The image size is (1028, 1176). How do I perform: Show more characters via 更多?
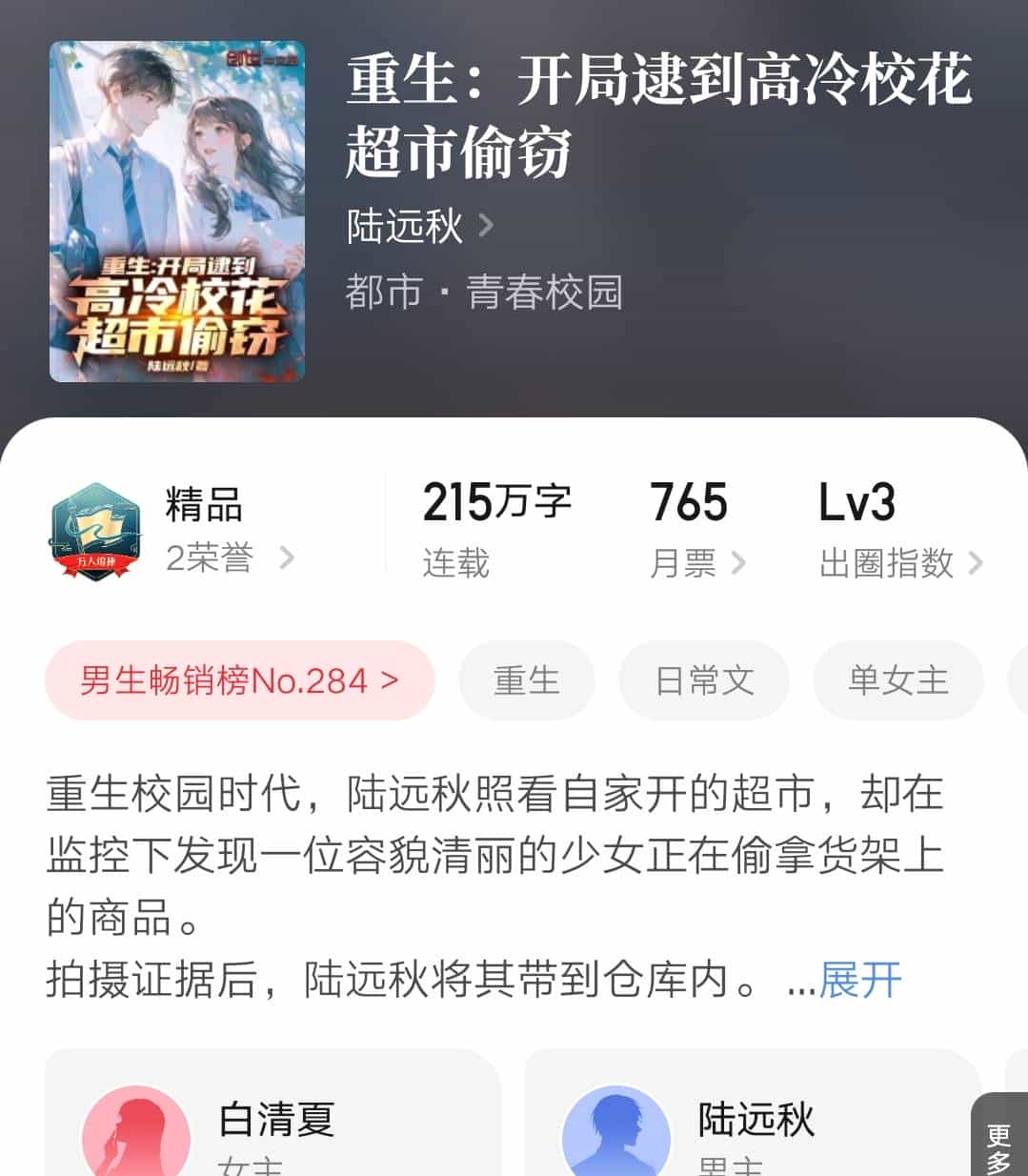(x=998, y=1144)
